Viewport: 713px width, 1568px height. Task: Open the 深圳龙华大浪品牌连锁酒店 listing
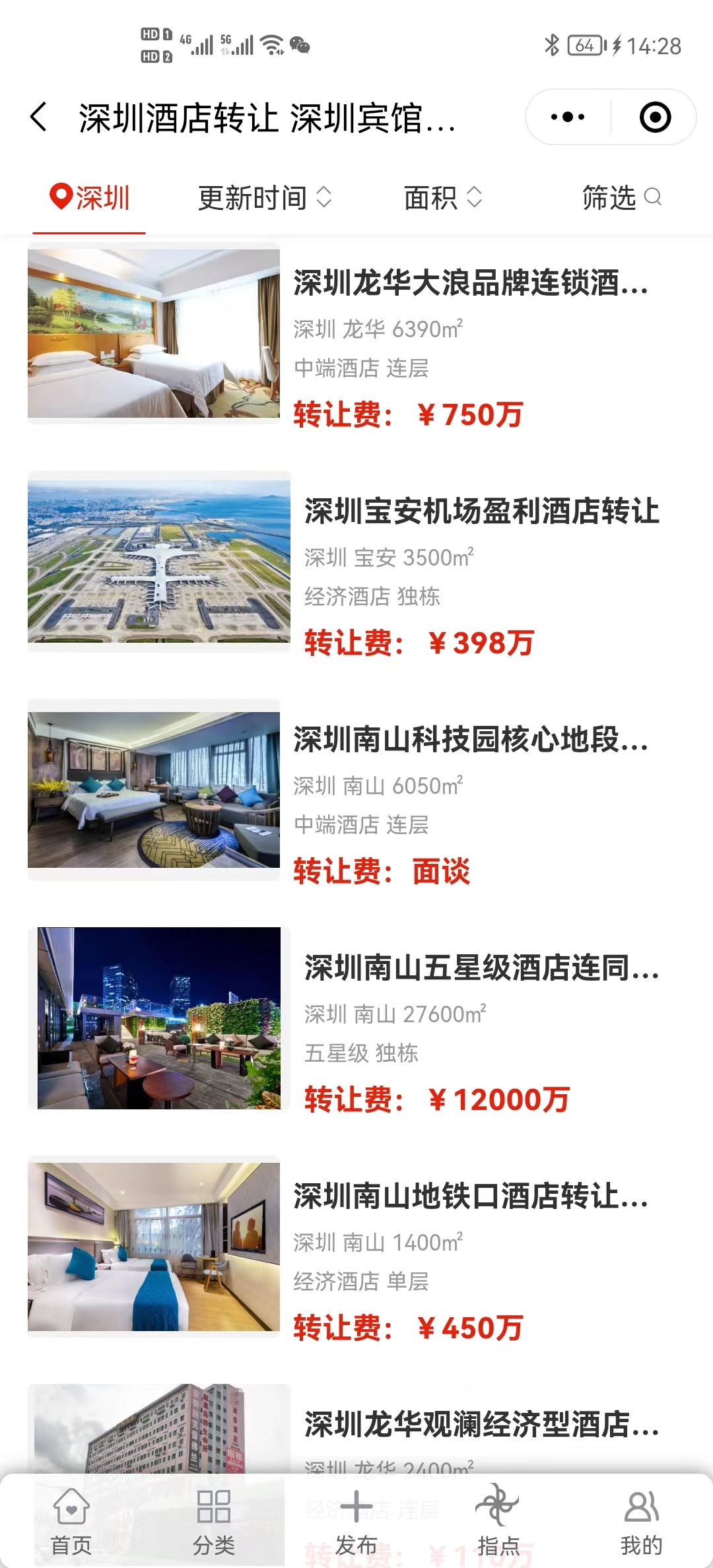470,283
